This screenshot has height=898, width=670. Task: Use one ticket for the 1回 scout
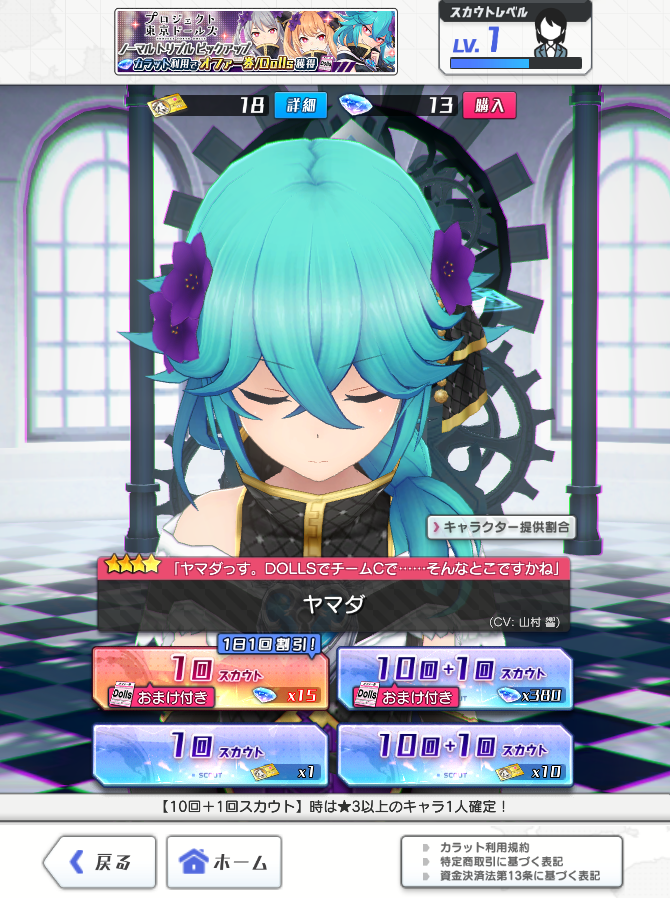coord(210,755)
